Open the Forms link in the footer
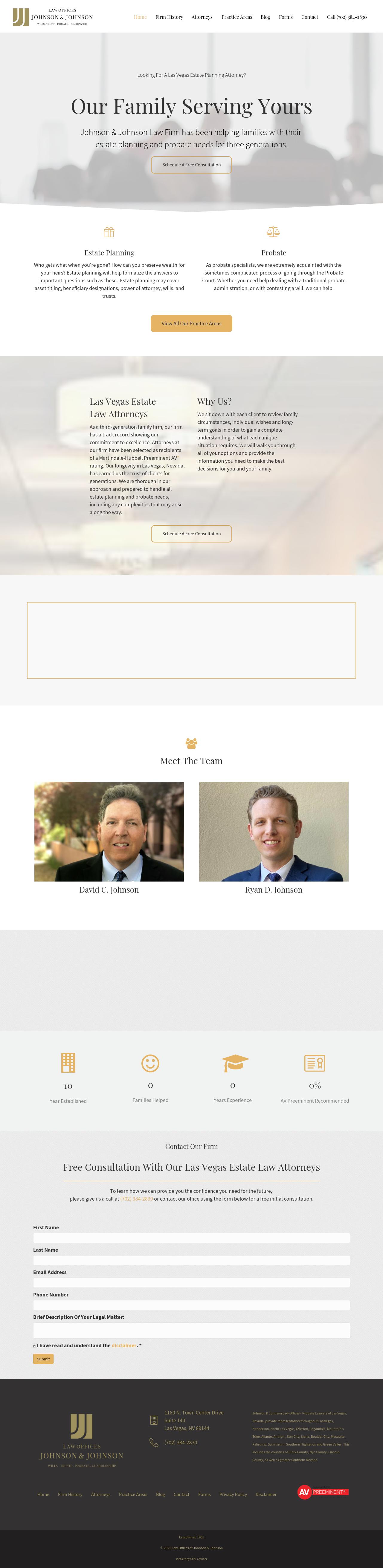 pos(204,1494)
